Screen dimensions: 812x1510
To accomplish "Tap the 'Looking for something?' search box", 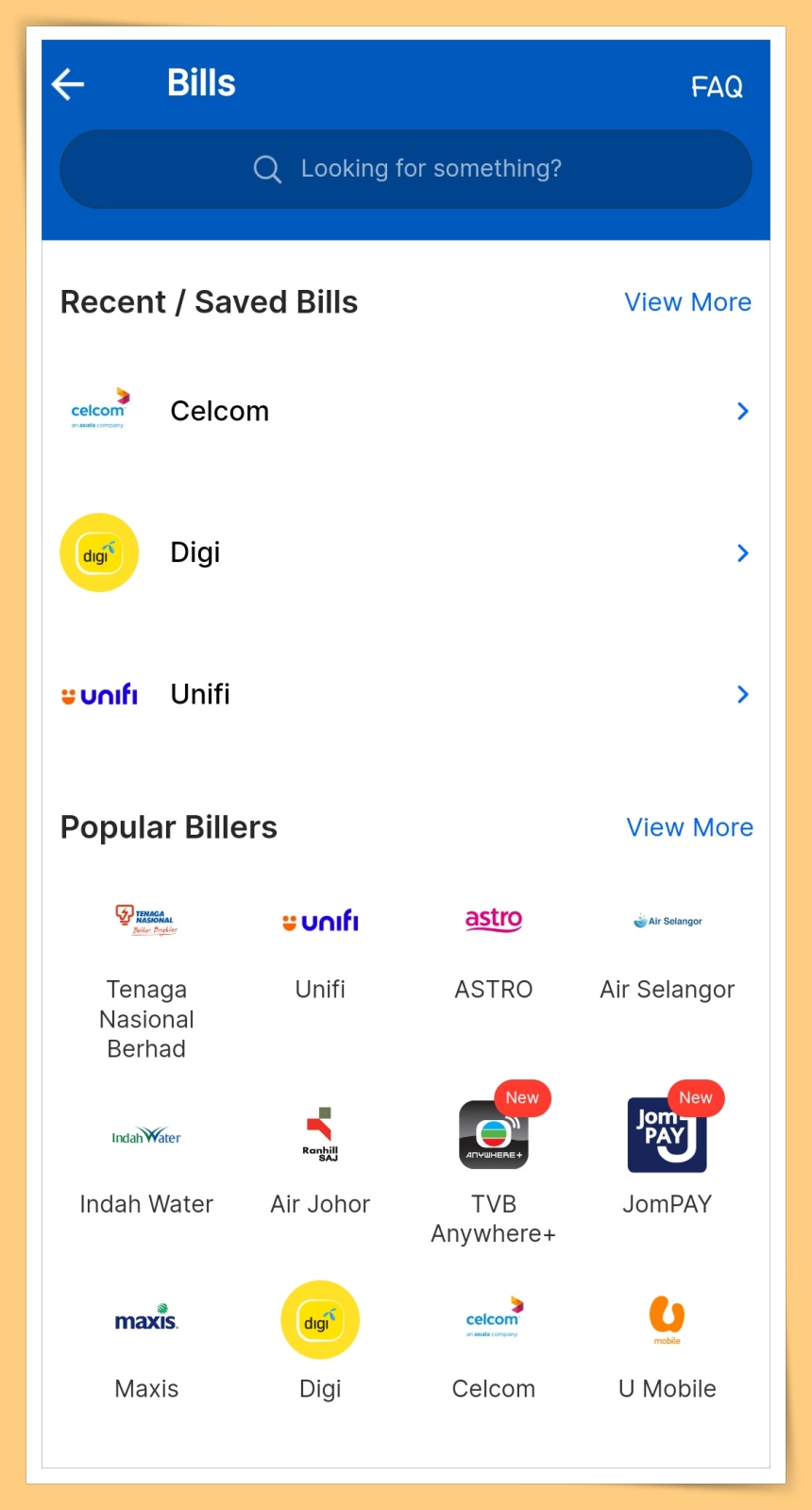I will tap(406, 169).
